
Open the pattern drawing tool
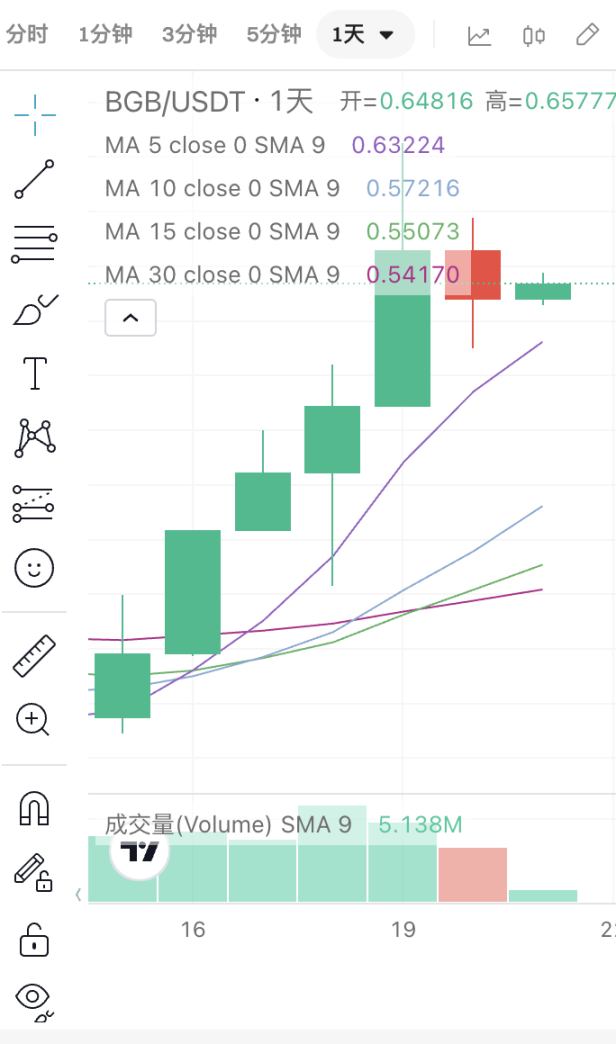pyautogui.click(x=34, y=438)
